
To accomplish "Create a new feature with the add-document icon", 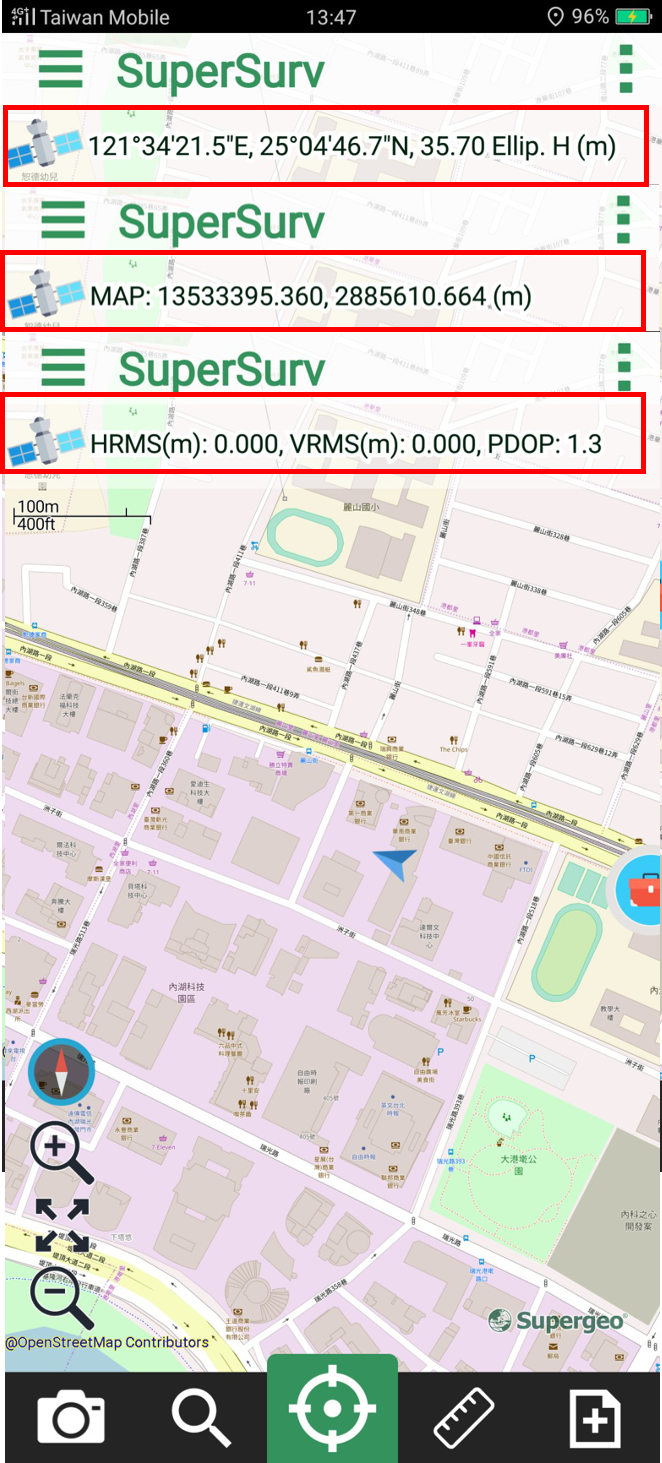I will click(x=594, y=1418).
